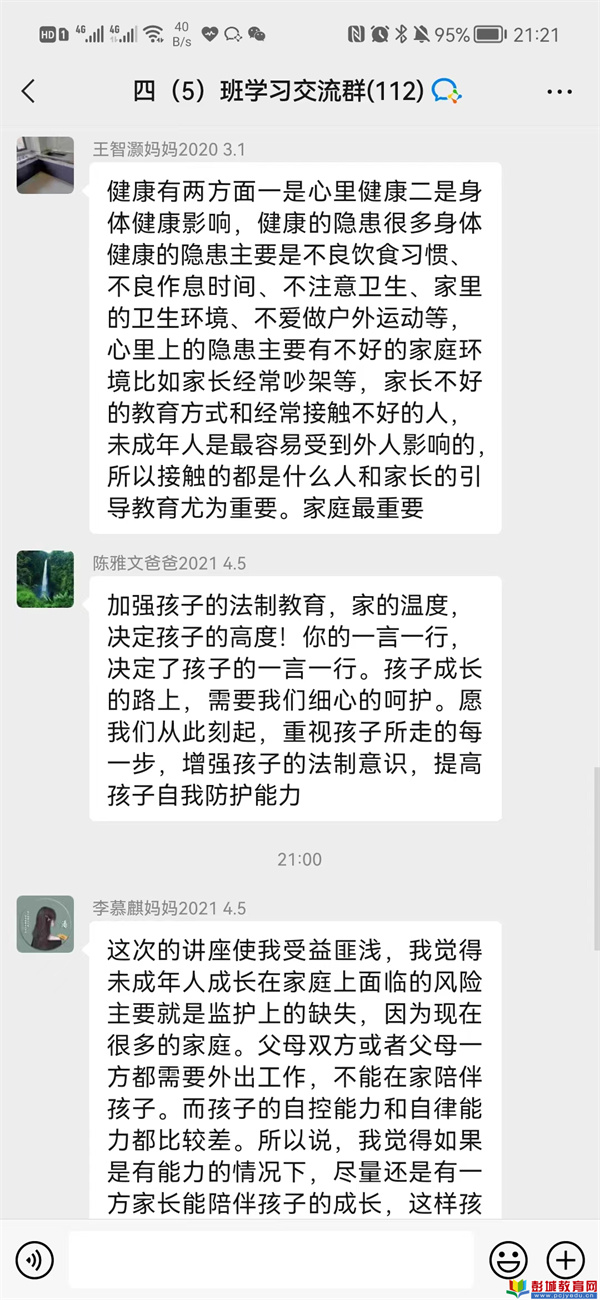600x1300 pixels.
Task: Open 李慕麒妈妈's profile avatar
Action: click(x=45, y=924)
